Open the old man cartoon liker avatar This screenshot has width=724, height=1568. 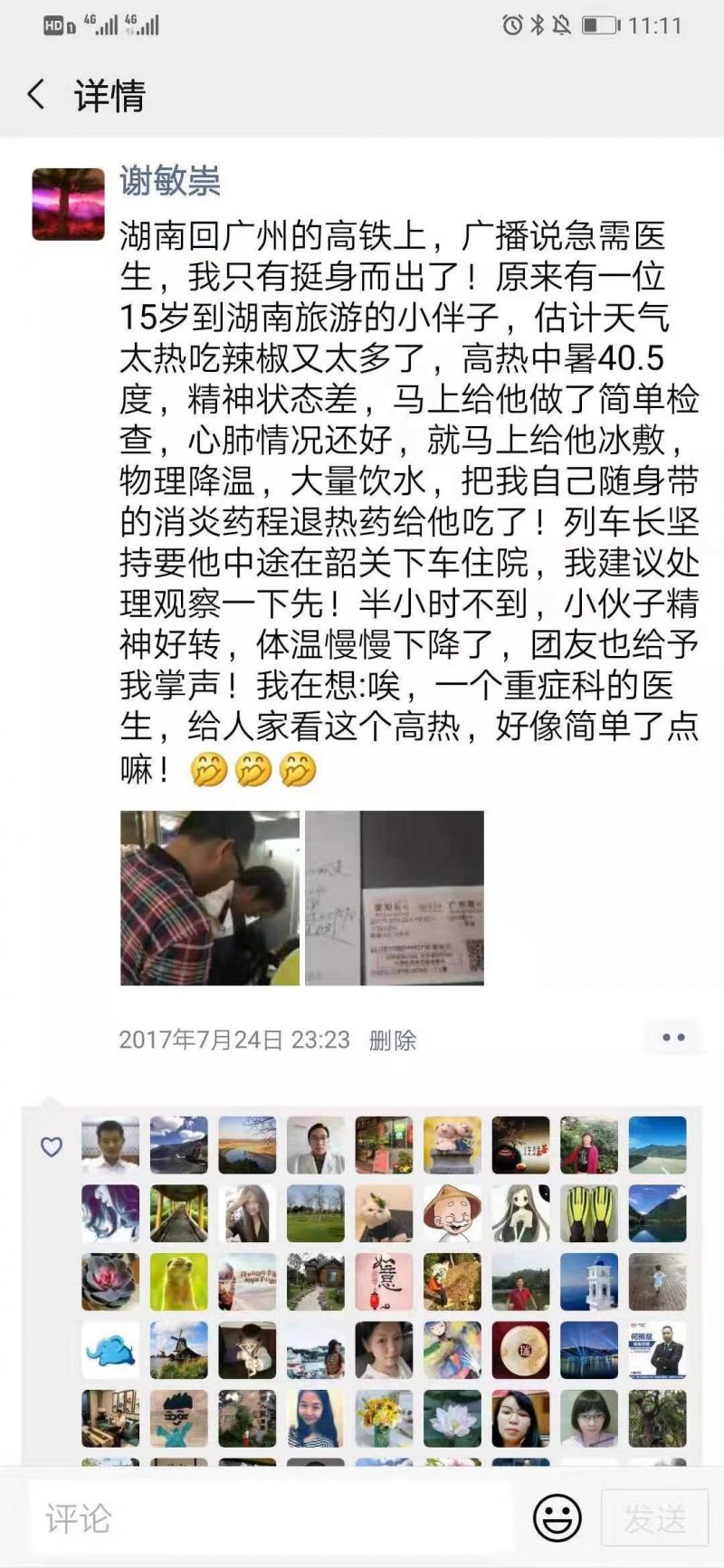pos(452,1213)
